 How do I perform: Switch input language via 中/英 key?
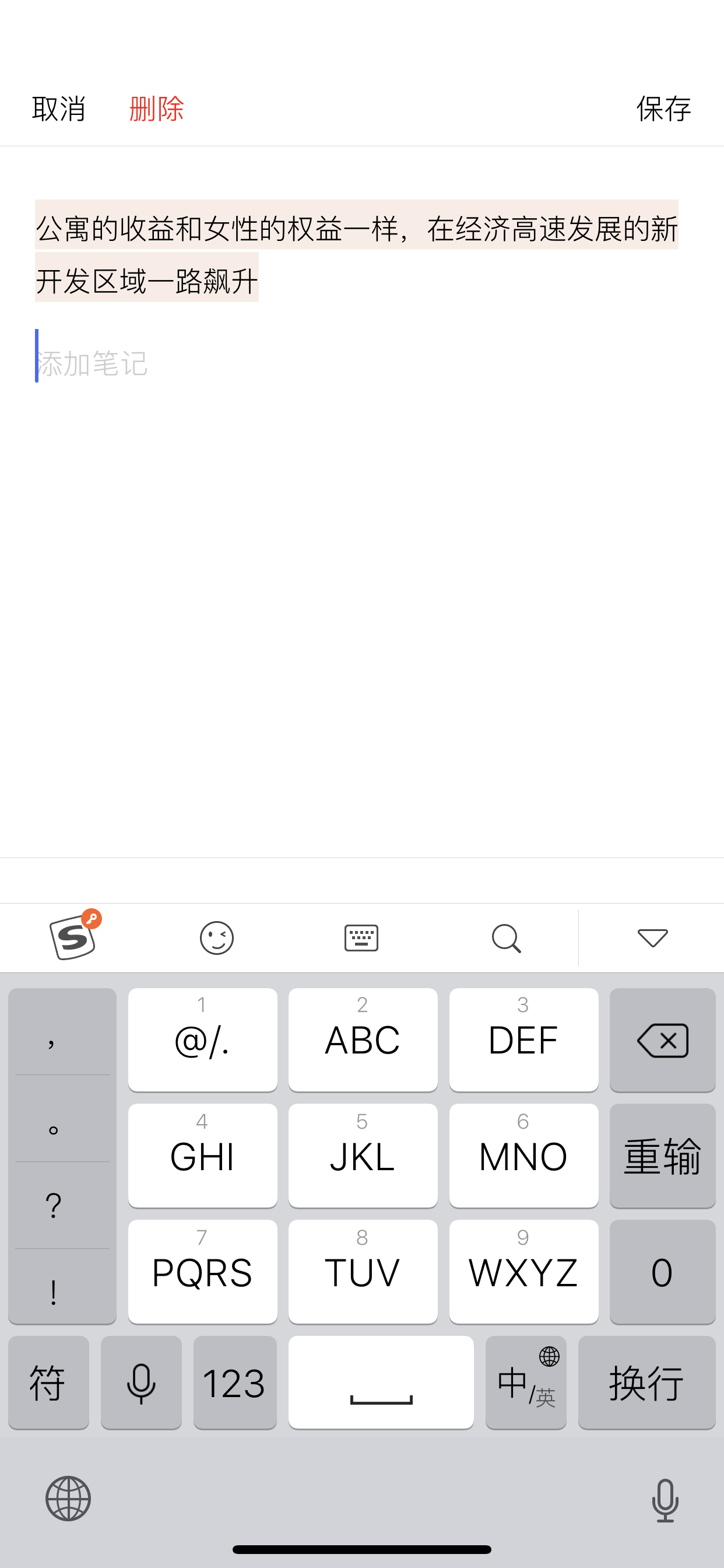tap(526, 1382)
